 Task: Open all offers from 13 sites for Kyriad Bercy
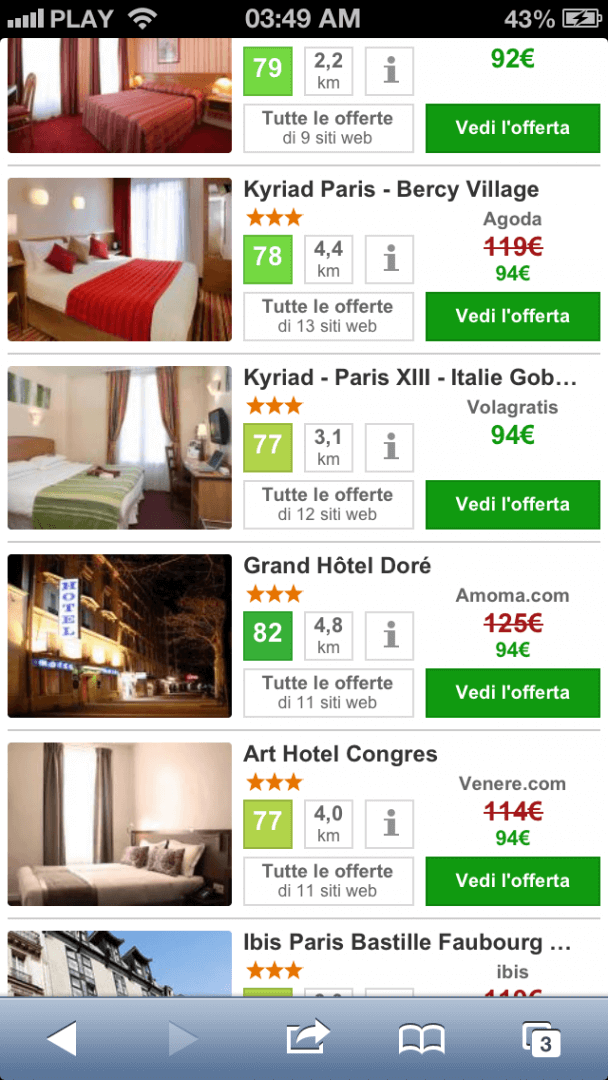click(328, 316)
